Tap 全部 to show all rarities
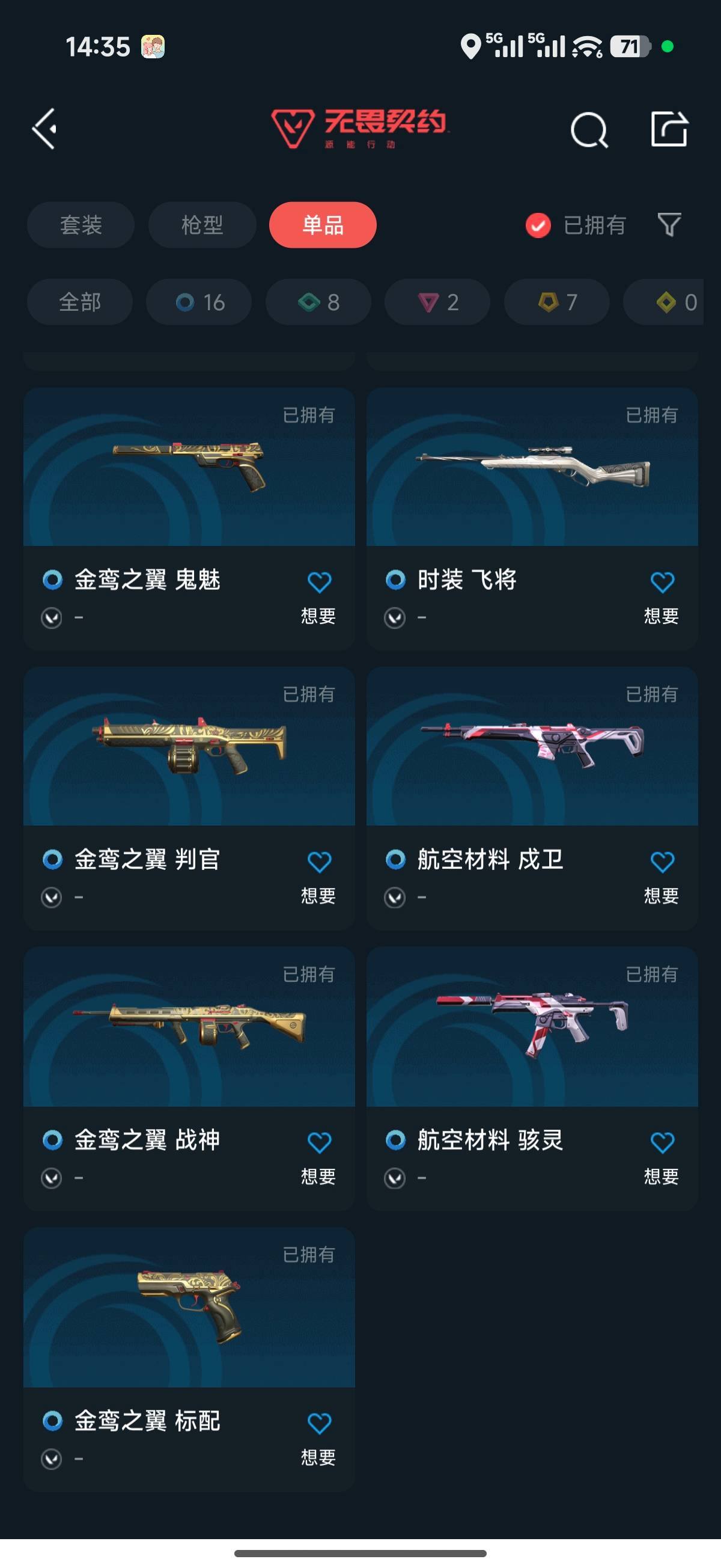The width and height of the screenshot is (721, 1568). 80,302
